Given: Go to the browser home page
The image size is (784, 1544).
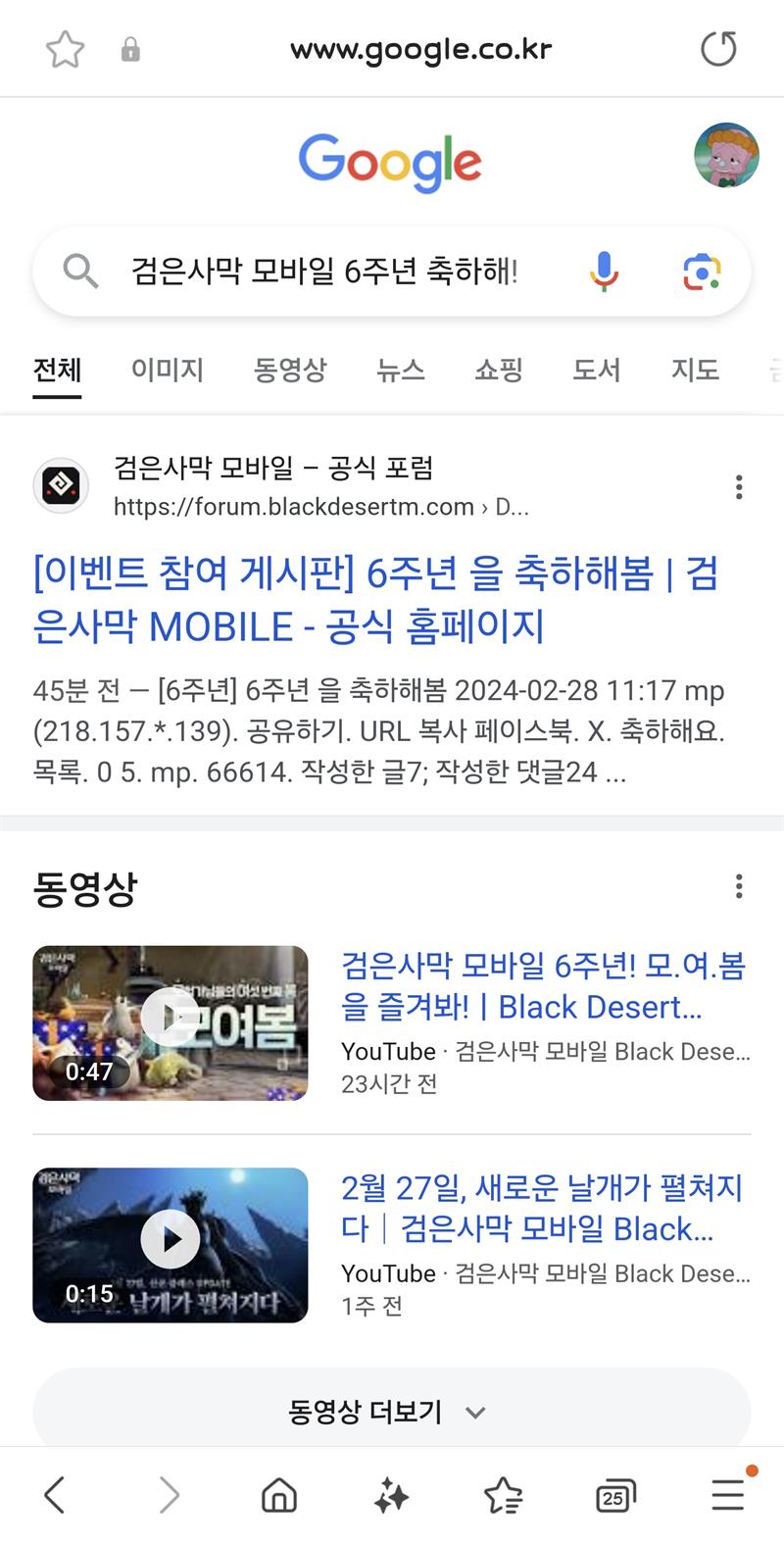Looking at the screenshot, I should (x=279, y=1496).
